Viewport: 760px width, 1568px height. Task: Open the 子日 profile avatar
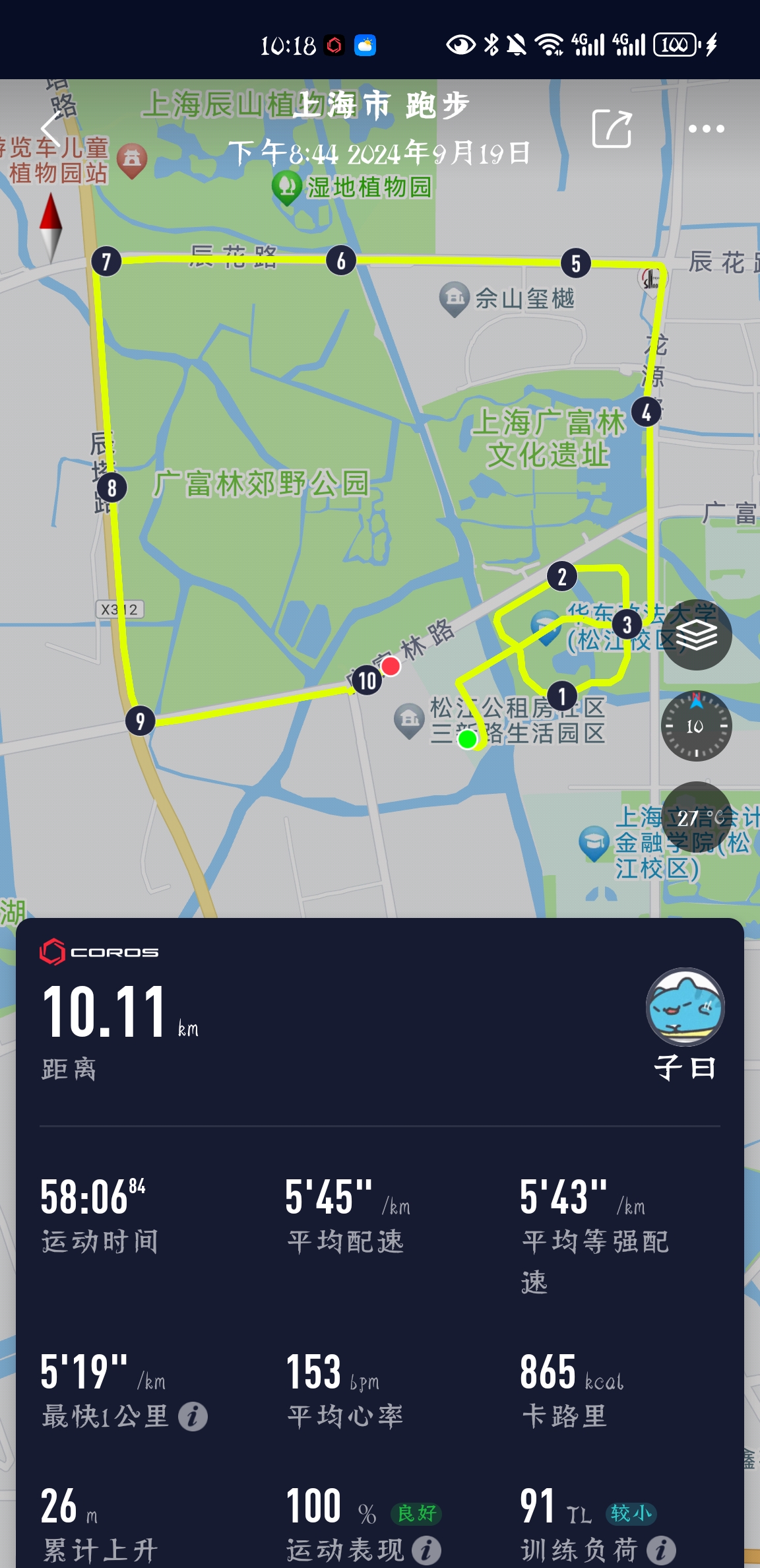685,1007
